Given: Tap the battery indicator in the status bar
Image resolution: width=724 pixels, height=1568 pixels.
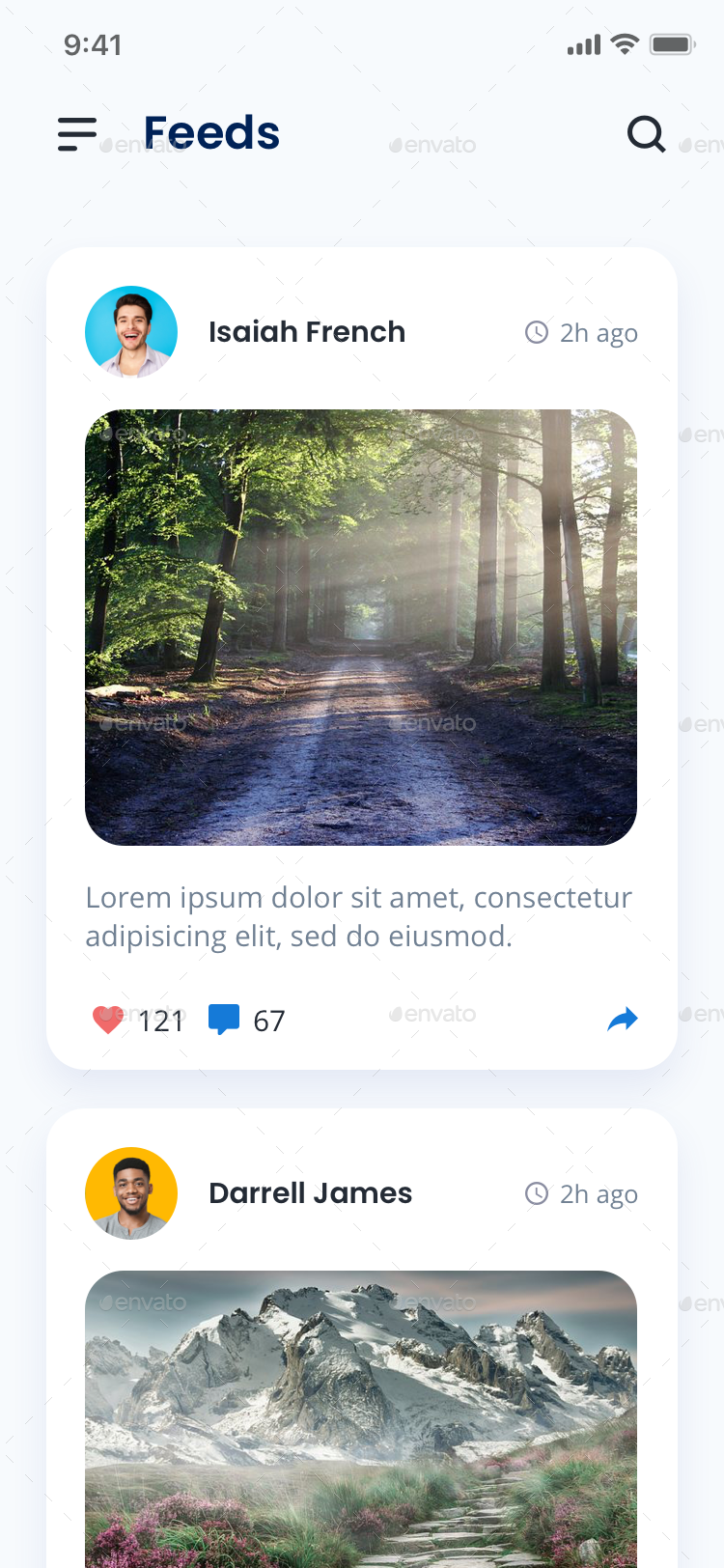Looking at the screenshot, I should 672,43.
